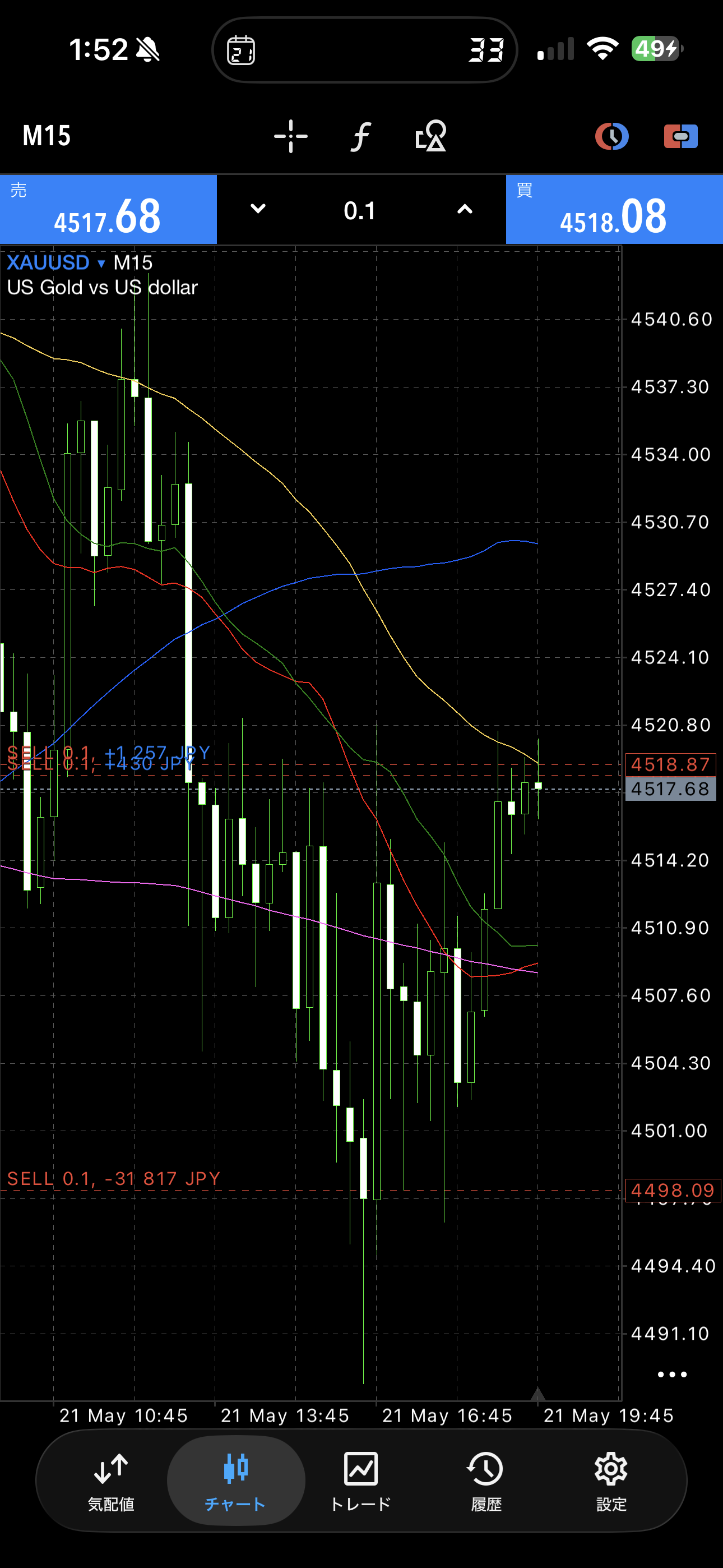
Task: Sell at 4517.68
Action: (108, 210)
